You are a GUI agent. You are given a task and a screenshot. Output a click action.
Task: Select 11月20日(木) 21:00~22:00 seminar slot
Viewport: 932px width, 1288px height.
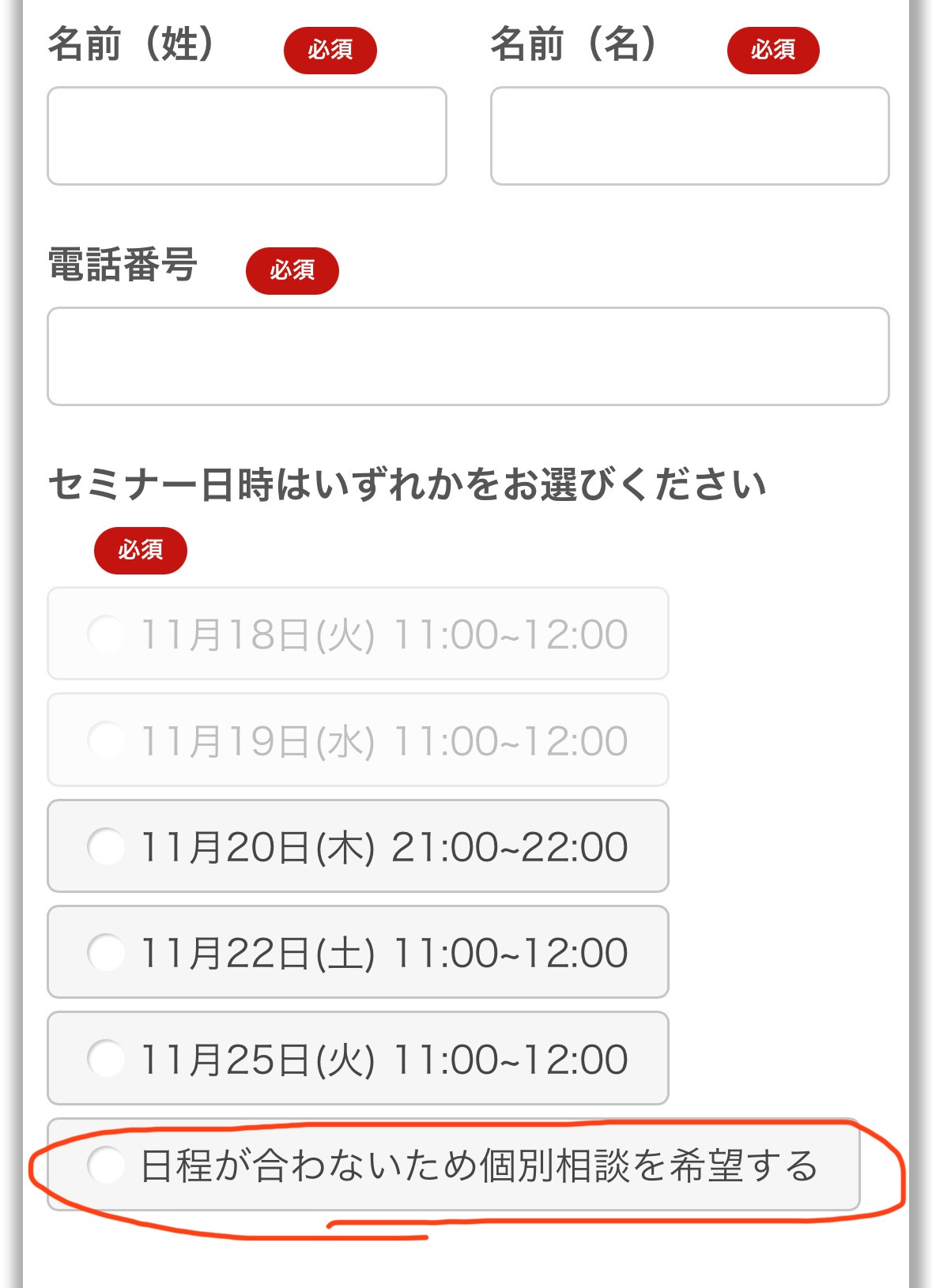[x=107, y=846]
